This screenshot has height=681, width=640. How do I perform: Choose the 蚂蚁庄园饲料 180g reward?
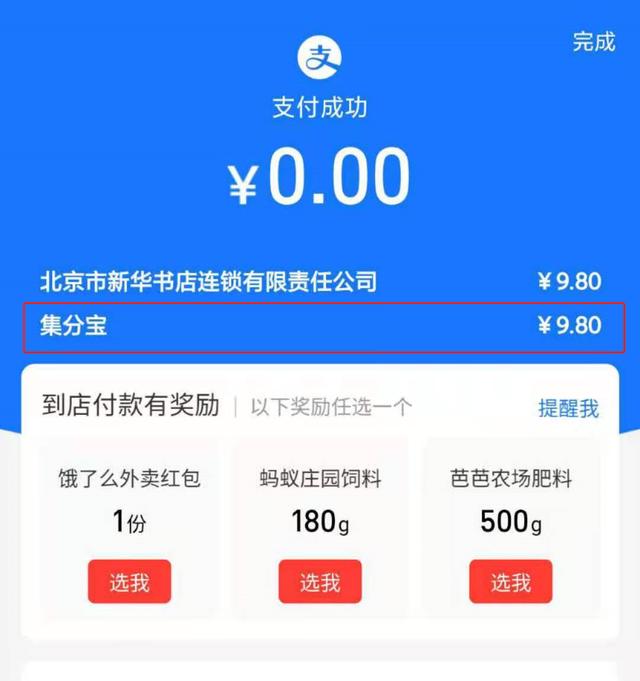click(x=320, y=581)
